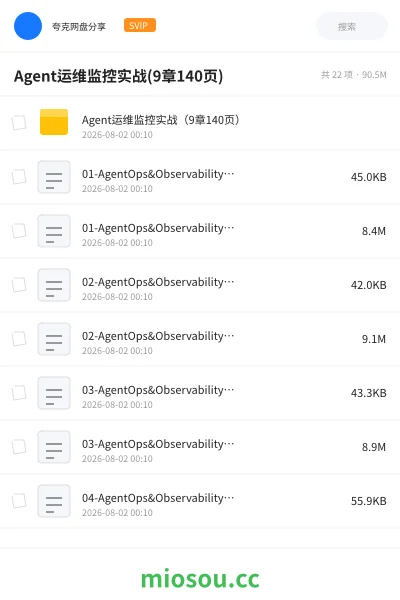The height and width of the screenshot is (600, 400).
Task: Open the 夸克网盘分享 sharer avatar
Action: pos(28,26)
